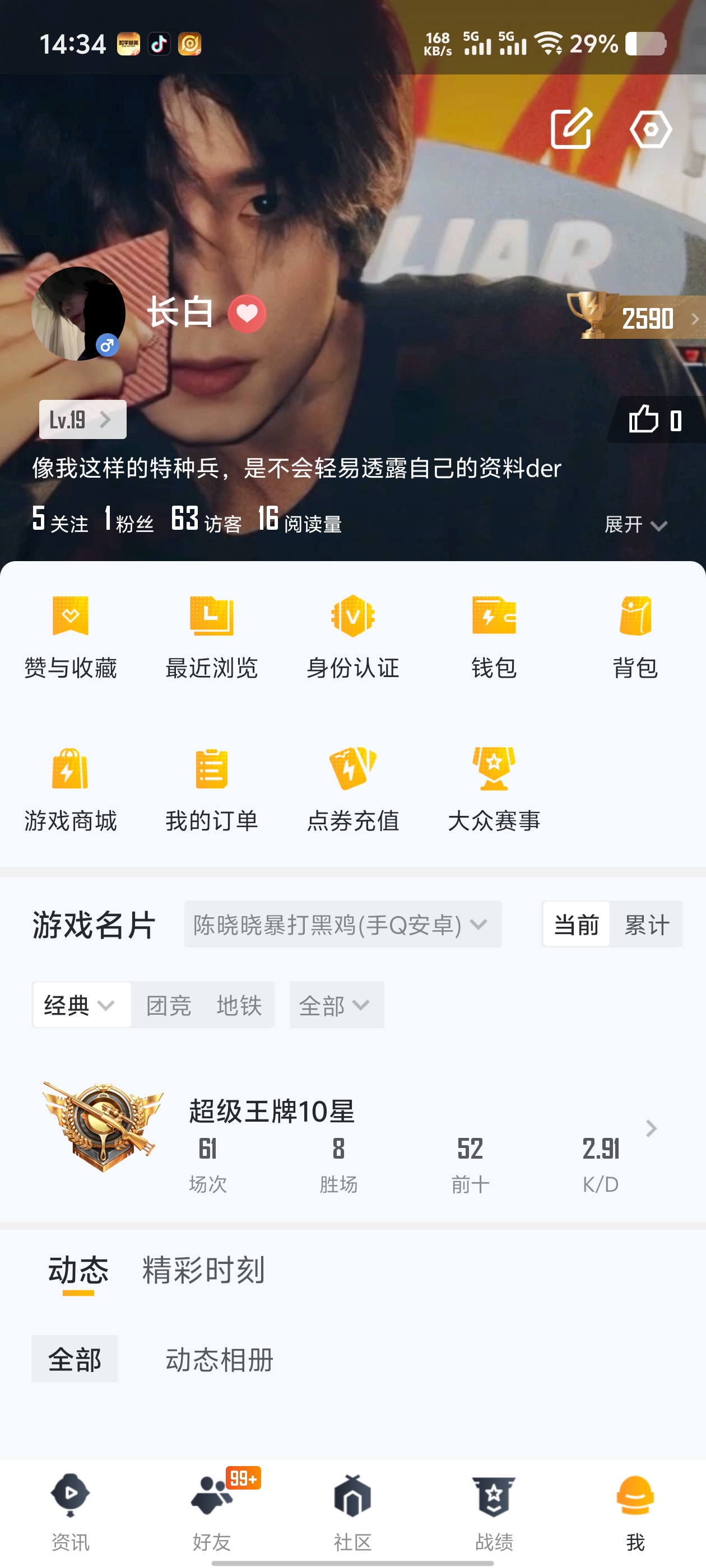706x1568 pixels.
Task: Select the 团竞 mode tab
Action: coord(169,1005)
